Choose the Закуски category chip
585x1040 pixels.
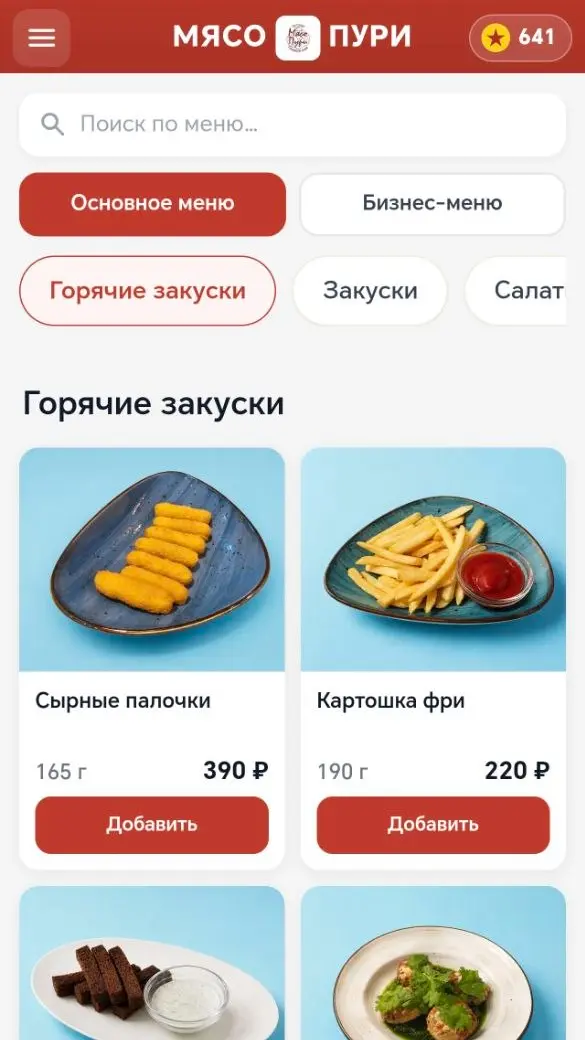coord(370,291)
